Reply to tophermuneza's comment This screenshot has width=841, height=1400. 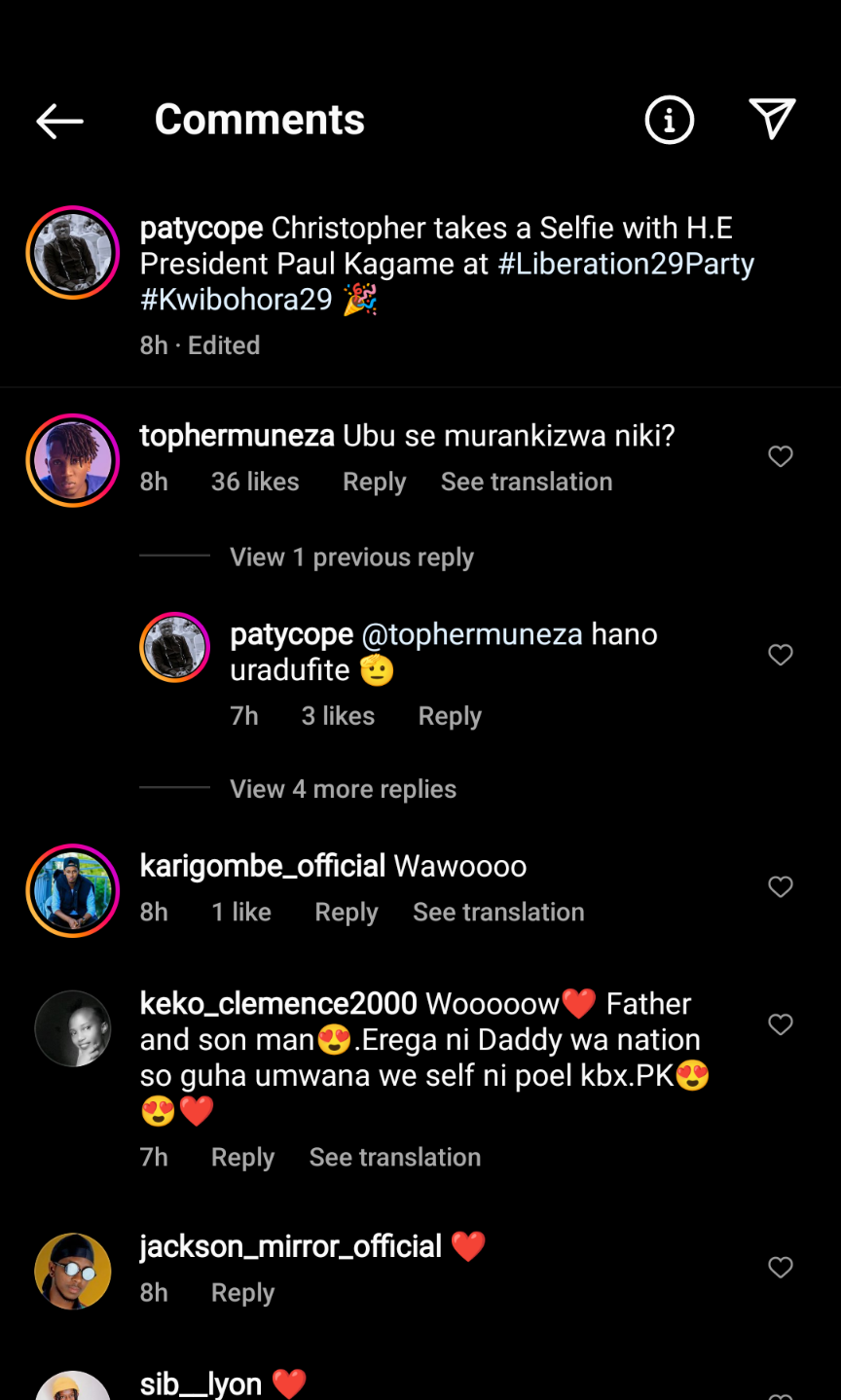tap(374, 483)
